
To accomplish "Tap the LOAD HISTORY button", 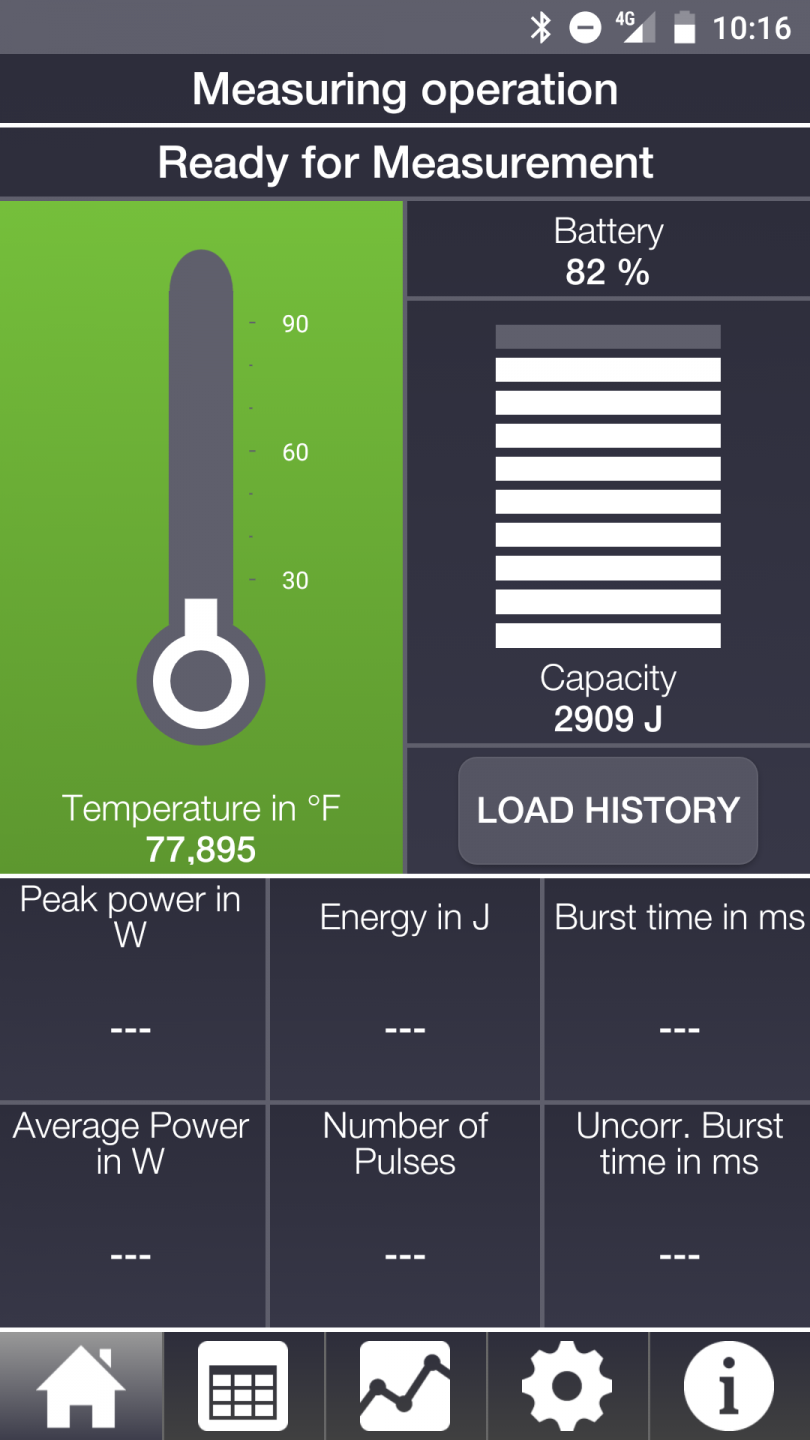I will click(608, 810).
